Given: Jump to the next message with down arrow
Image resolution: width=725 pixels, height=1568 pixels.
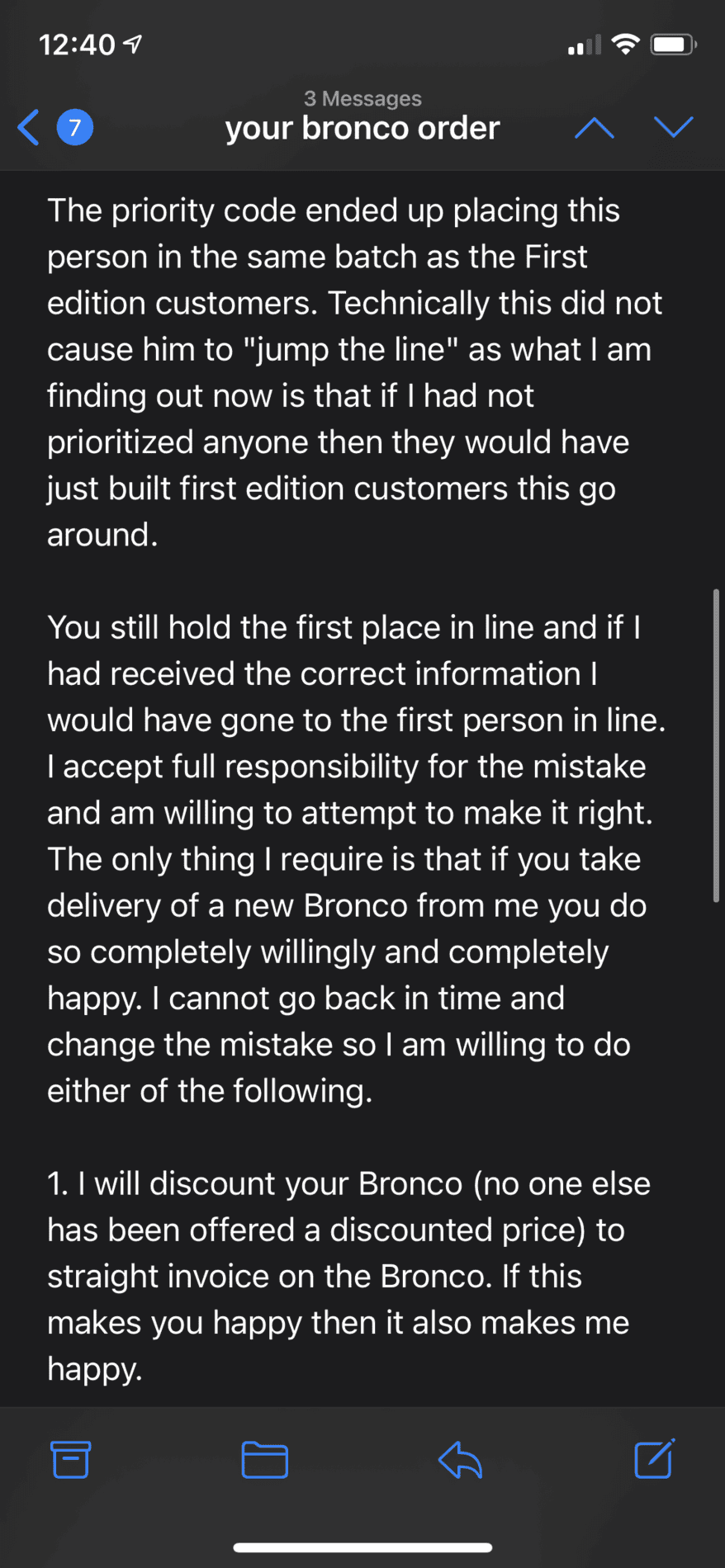Looking at the screenshot, I should pos(673,127).
